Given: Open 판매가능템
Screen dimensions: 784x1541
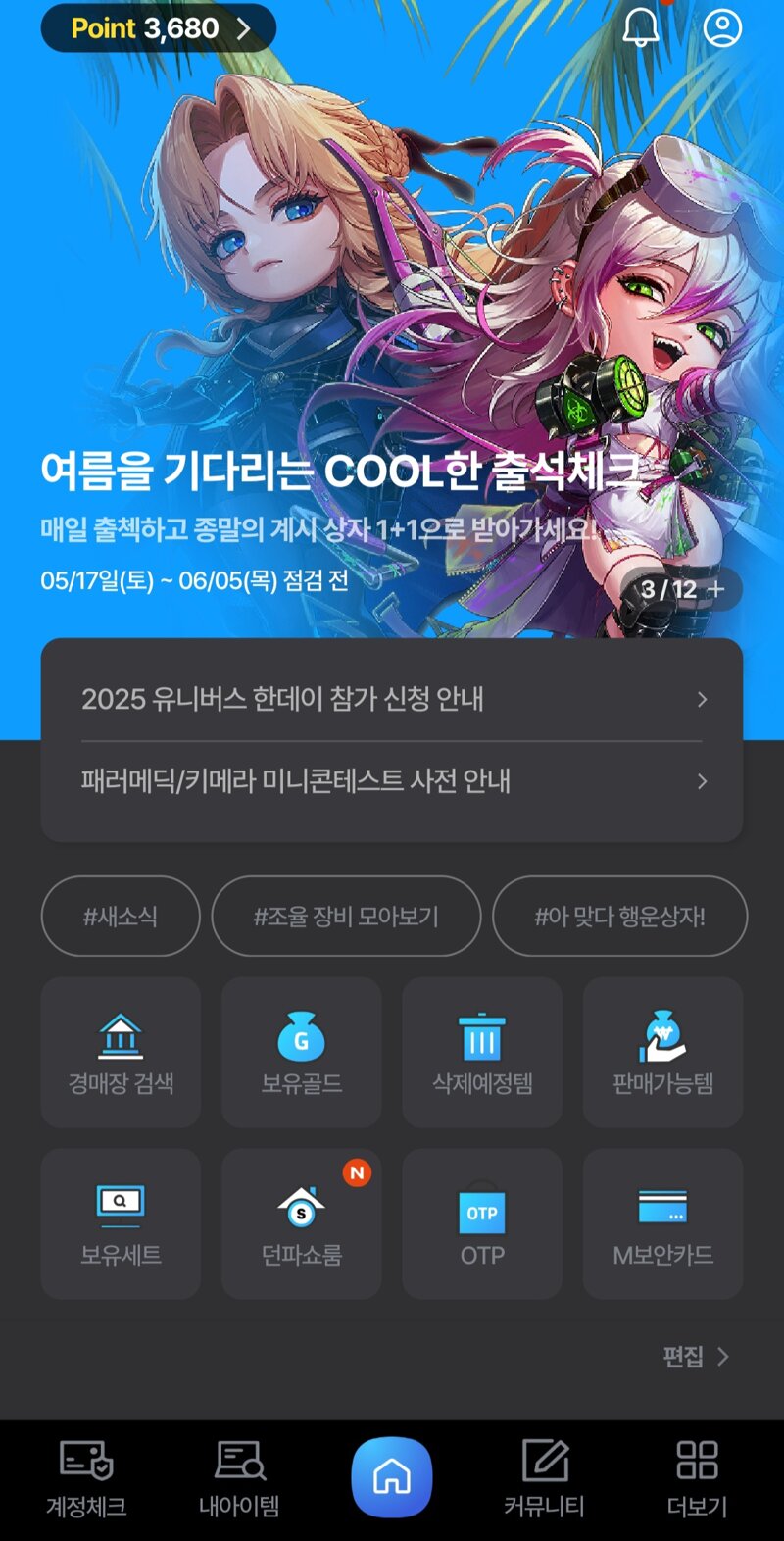Looking at the screenshot, I should point(662,1052).
